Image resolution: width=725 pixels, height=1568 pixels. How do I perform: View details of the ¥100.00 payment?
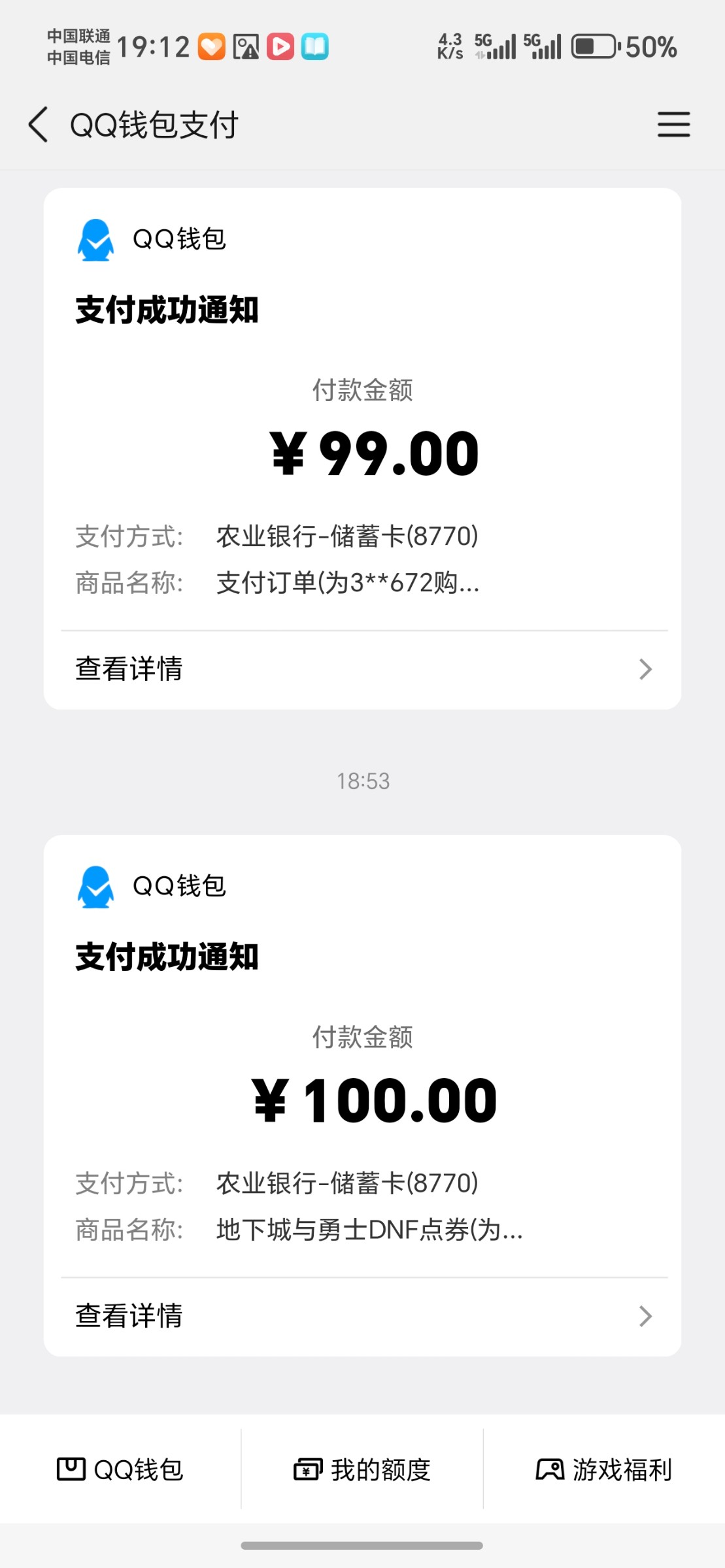363,1316
